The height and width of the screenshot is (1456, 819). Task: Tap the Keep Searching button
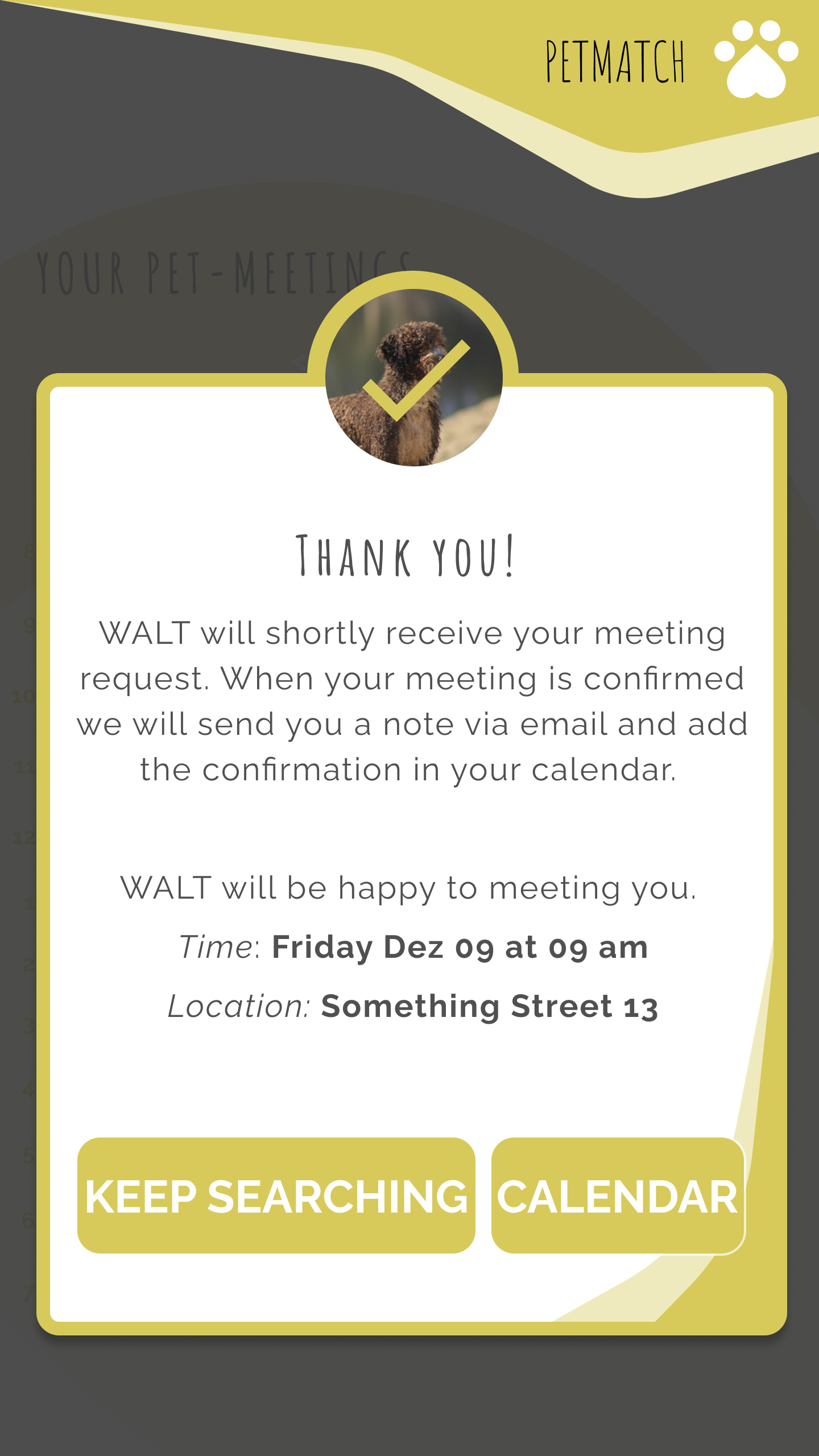(276, 1196)
